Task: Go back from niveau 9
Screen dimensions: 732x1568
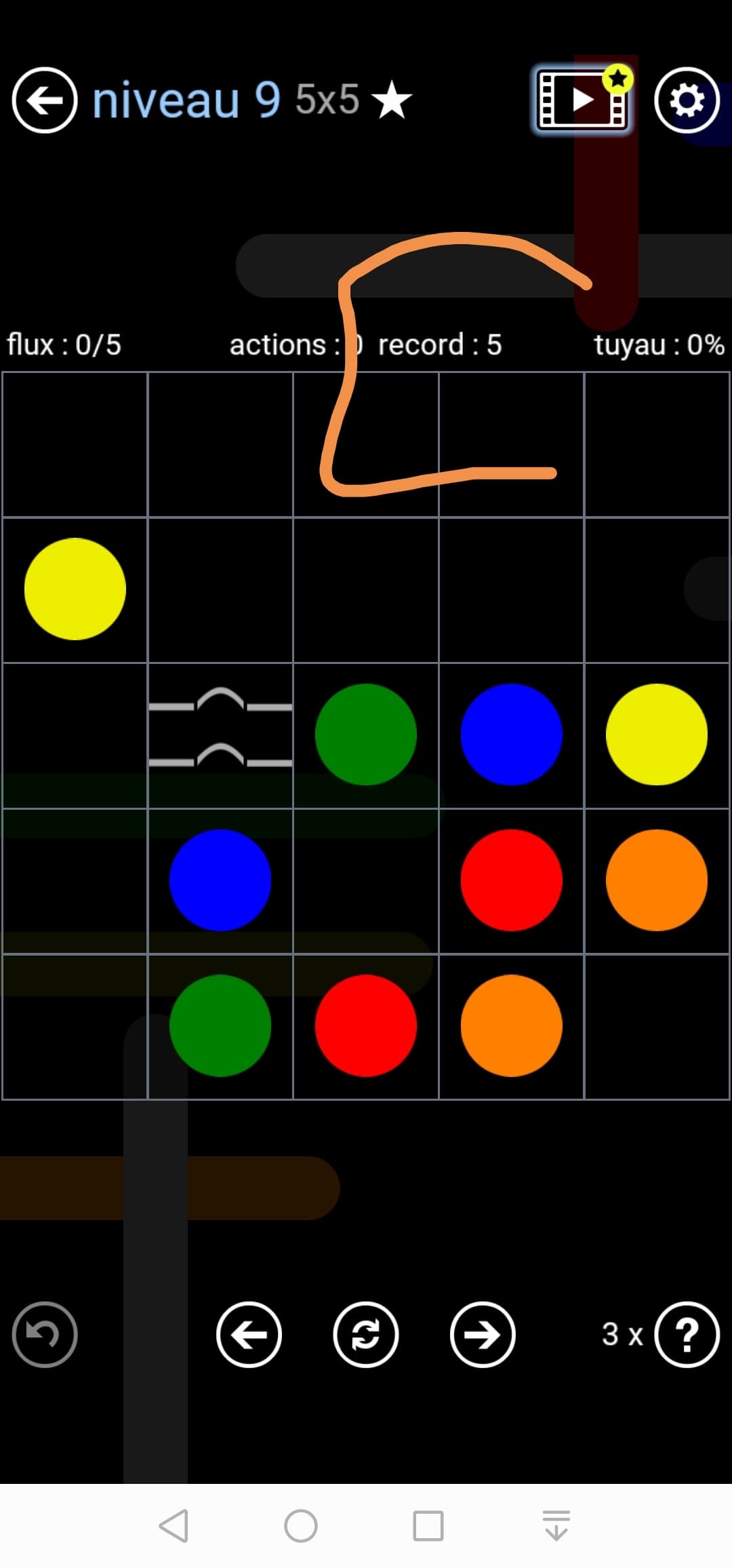Action: tap(45, 100)
